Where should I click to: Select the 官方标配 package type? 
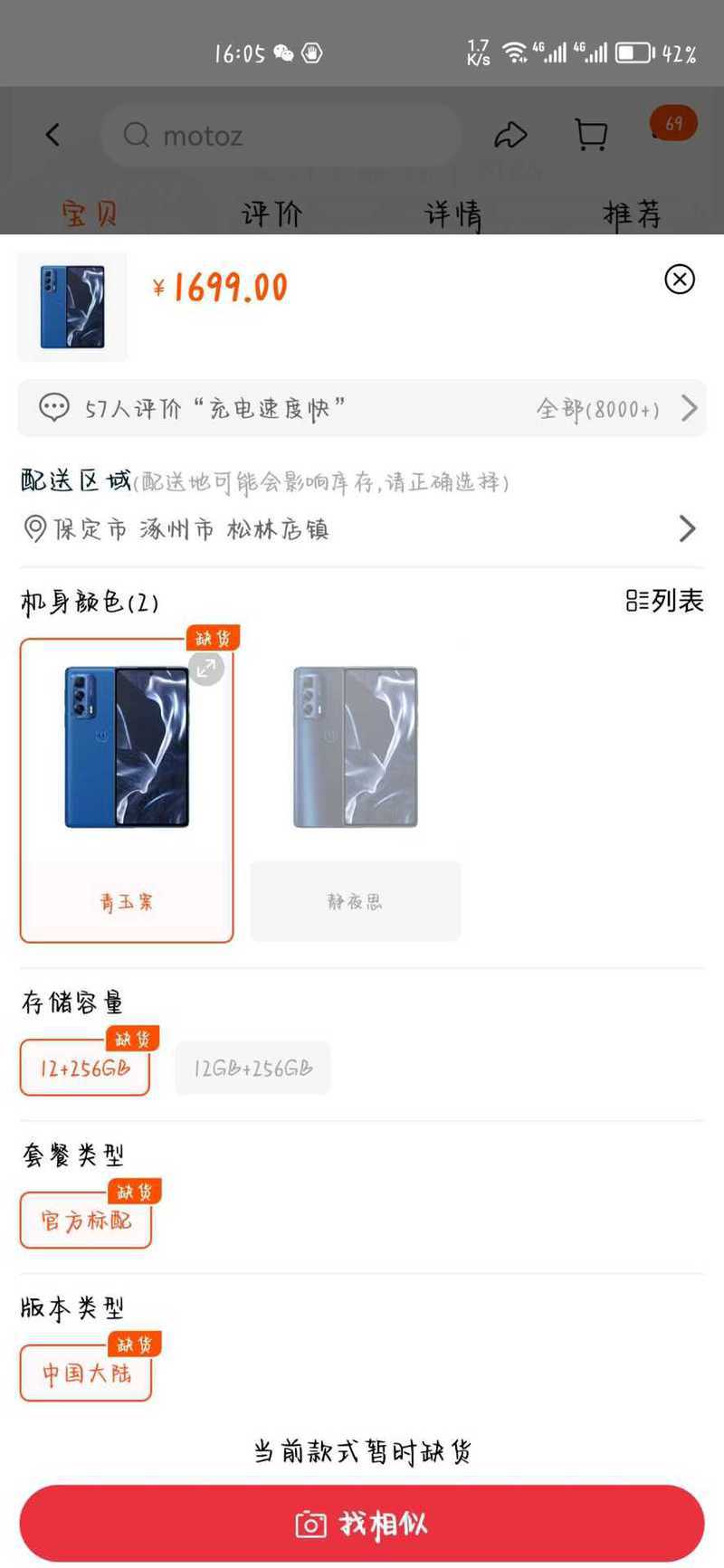tap(86, 1221)
